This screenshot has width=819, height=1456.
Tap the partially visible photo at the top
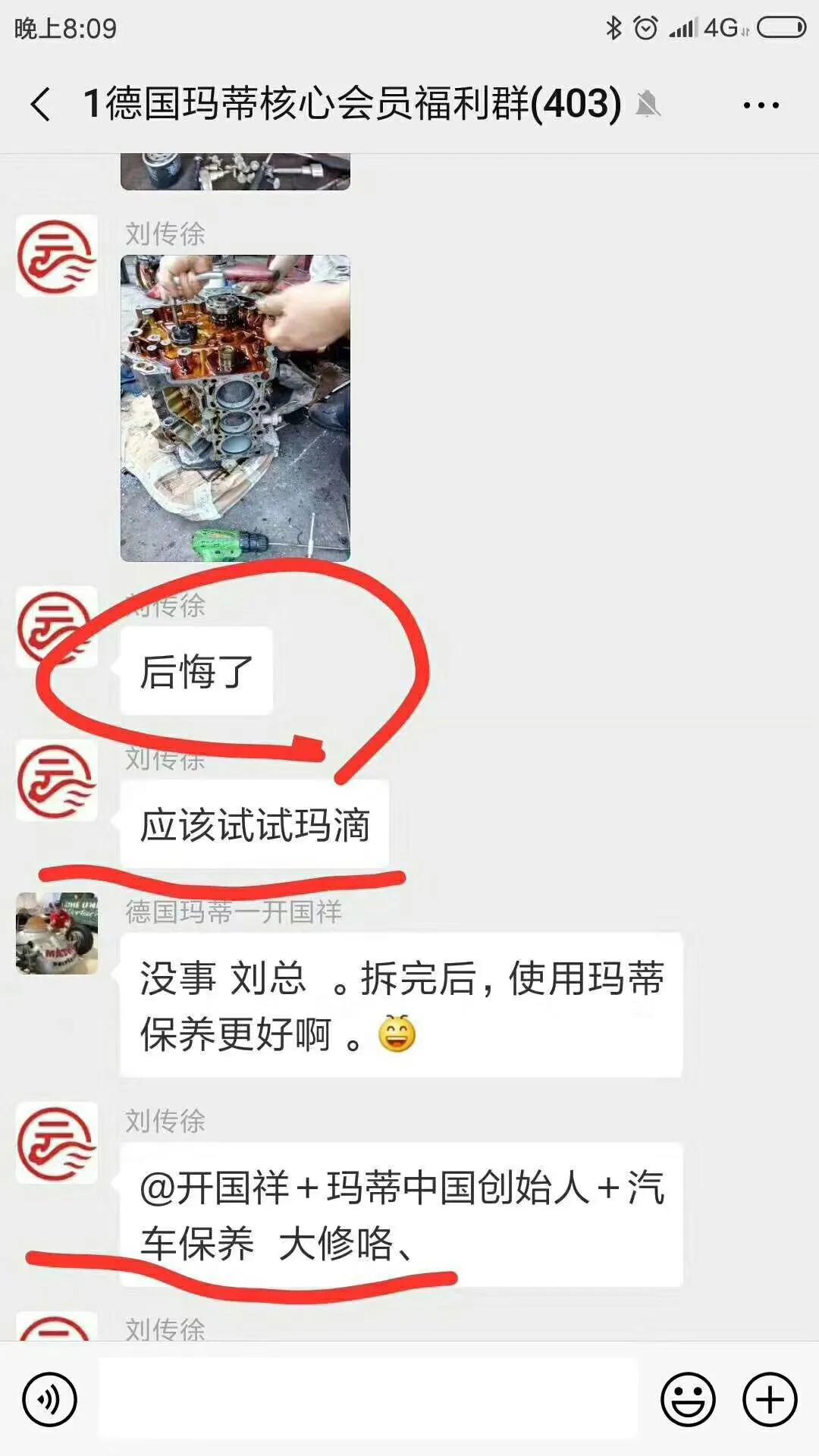235,171
